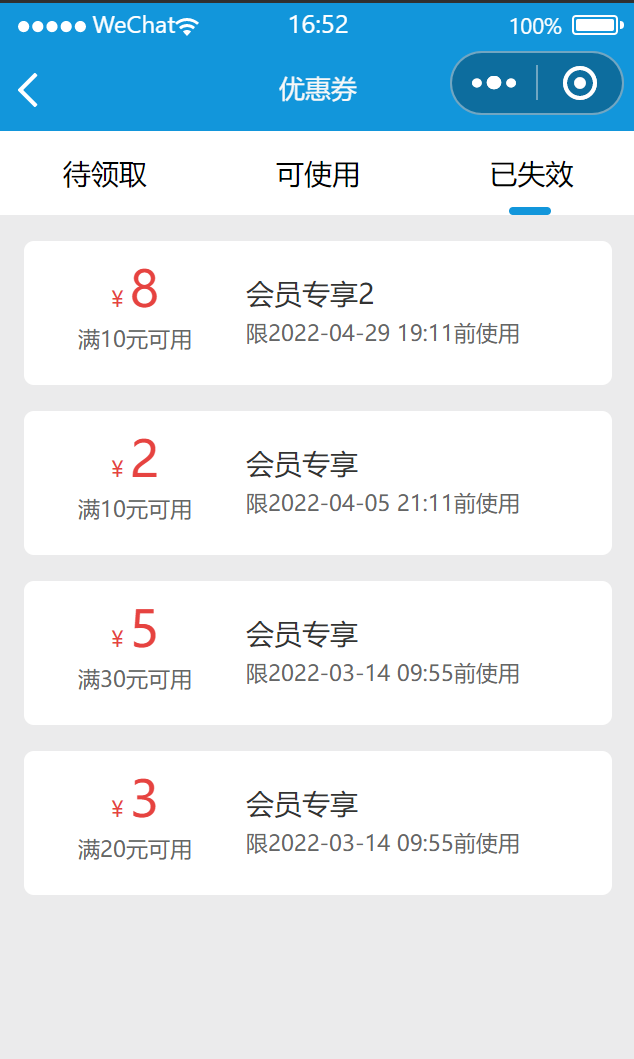The width and height of the screenshot is (634, 1059).
Task: Open the ¥8 会员专享2 coupon card
Action: pos(317,313)
